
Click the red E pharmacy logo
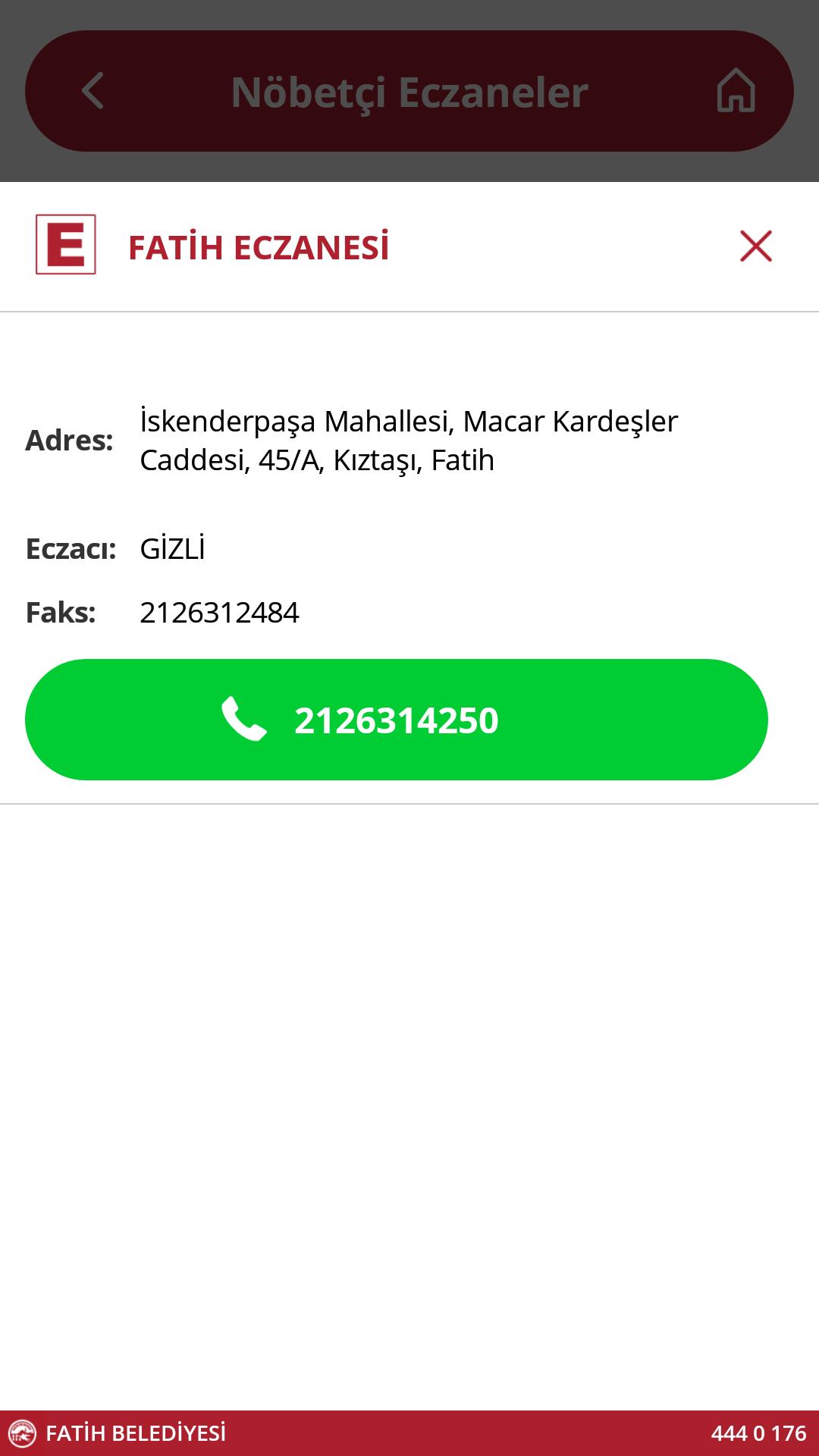(x=66, y=246)
